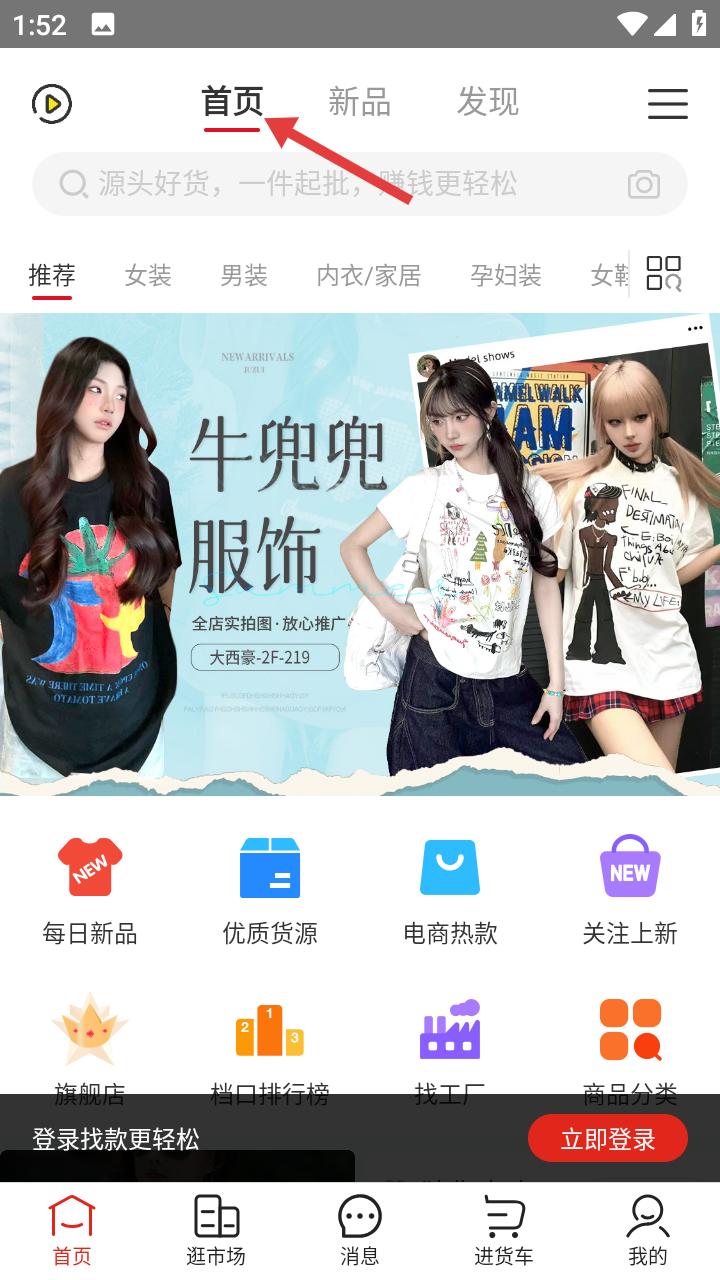Open the 消息 bottom tab
The image size is (720, 1280).
click(360, 1230)
